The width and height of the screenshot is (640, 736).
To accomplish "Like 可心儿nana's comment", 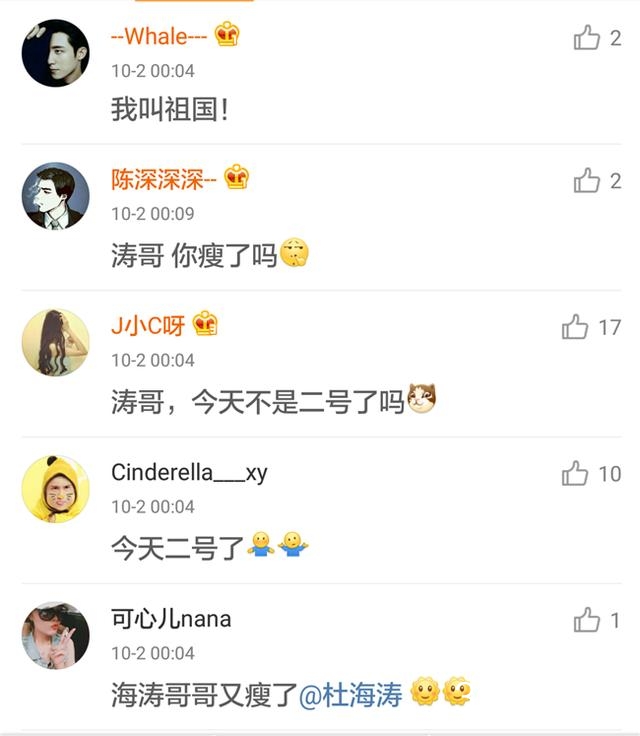I will tap(586, 621).
